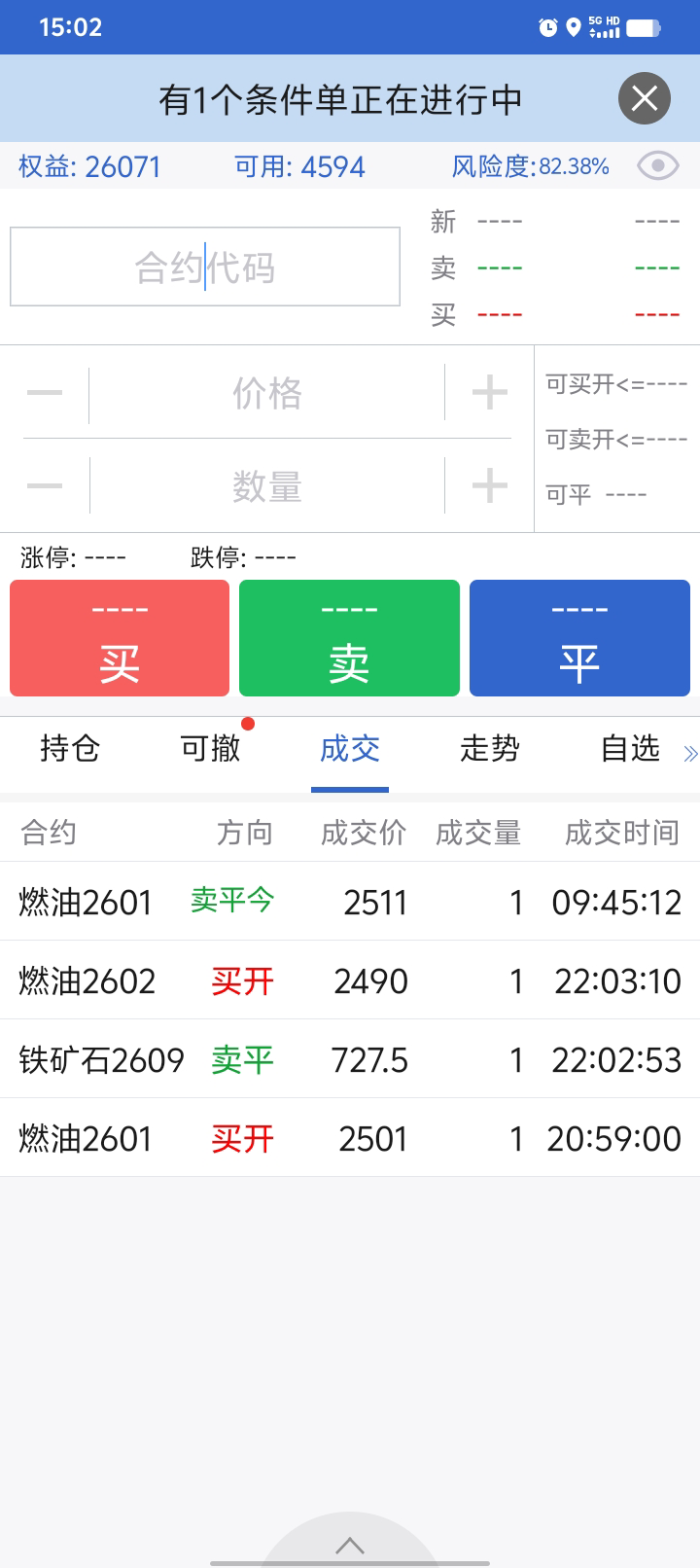The image size is (700, 1568).
Task: Decrease the 数量 quantity value
Action: [45, 485]
